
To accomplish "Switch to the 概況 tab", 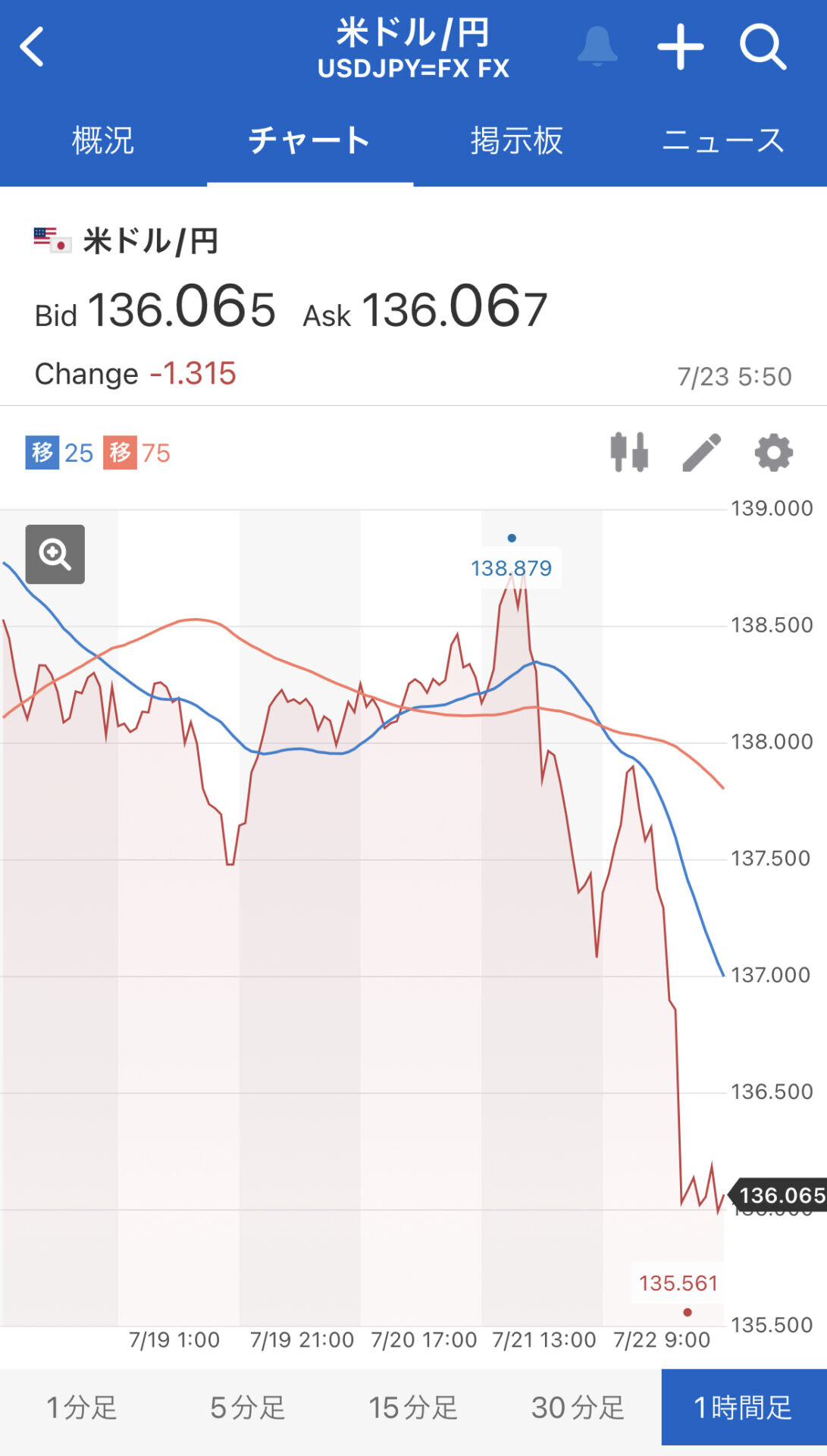I will click(103, 140).
